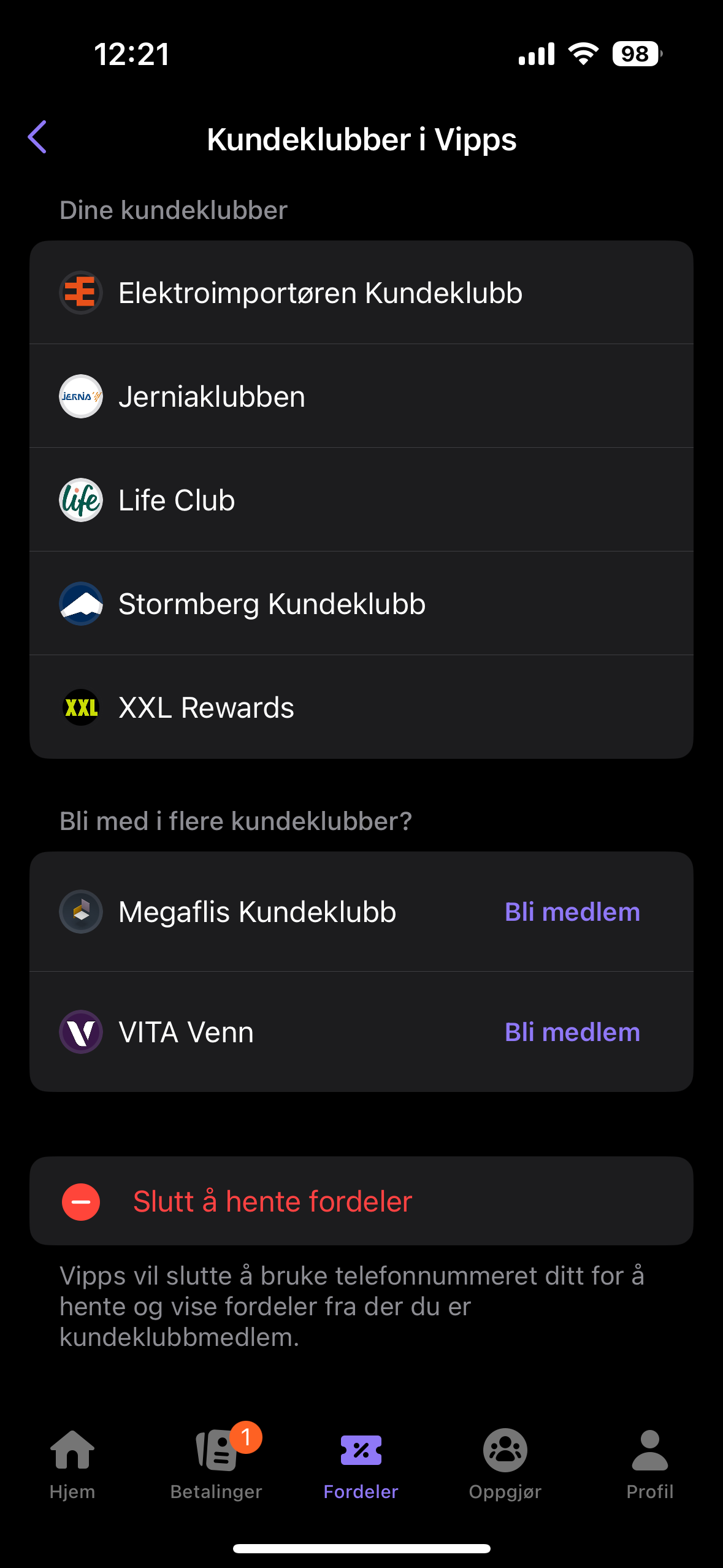Click Bli medlem for Megaflis Kundeklubb
This screenshot has width=723, height=1568.
(572, 912)
